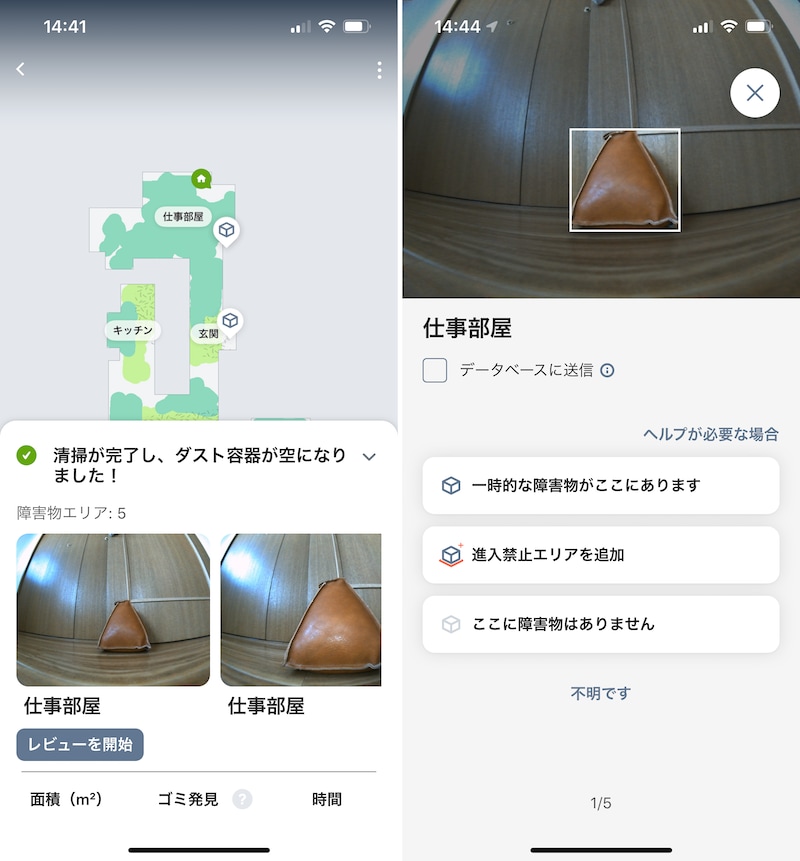The width and height of the screenshot is (800, 861).
Task: Open the ヘルプが必要な場合 help link
Action: [x=710, y=434]
